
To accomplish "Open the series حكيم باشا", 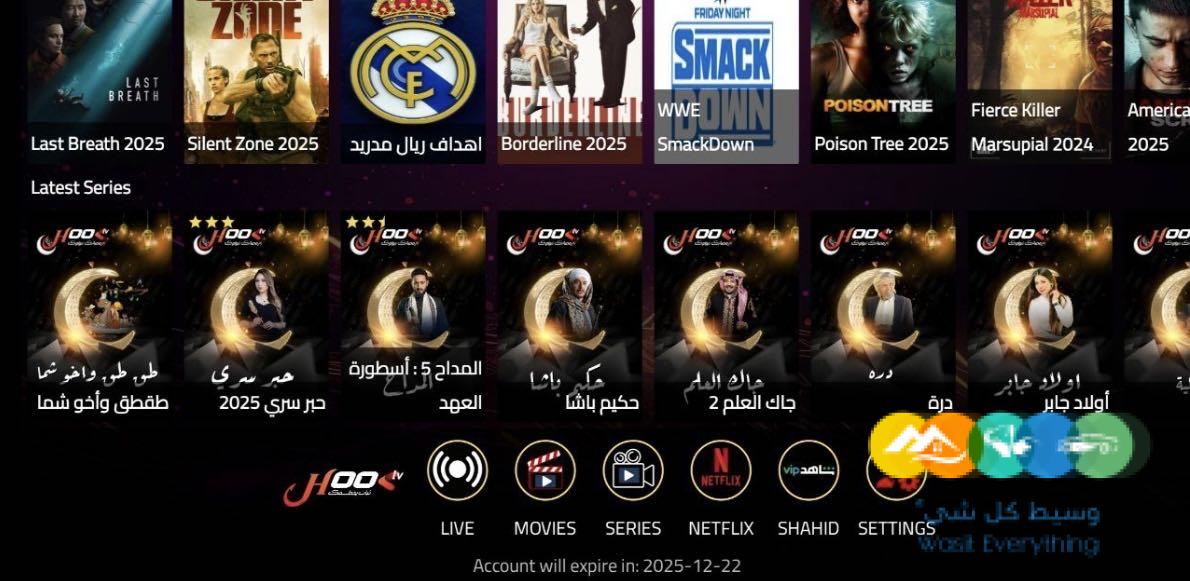I will click(570, 310).
